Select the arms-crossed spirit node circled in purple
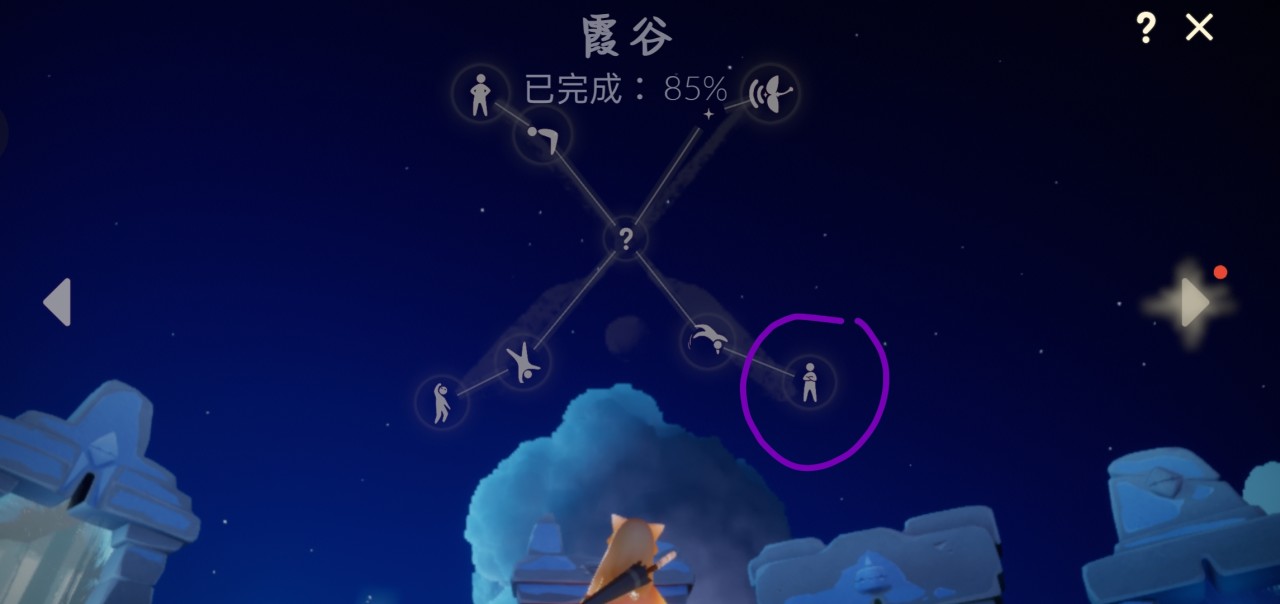 (x=809, y=382)
